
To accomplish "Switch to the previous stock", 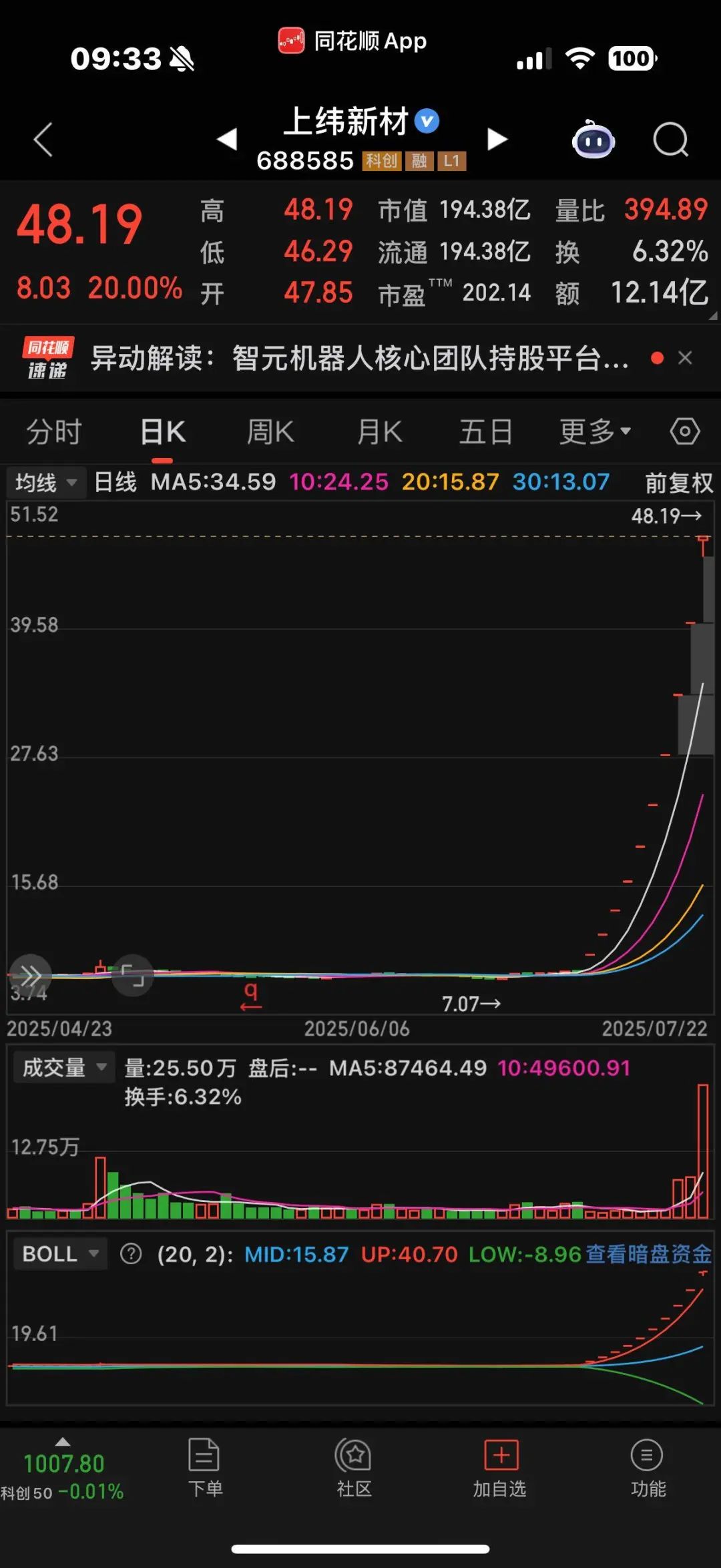I will coord(227,139).
